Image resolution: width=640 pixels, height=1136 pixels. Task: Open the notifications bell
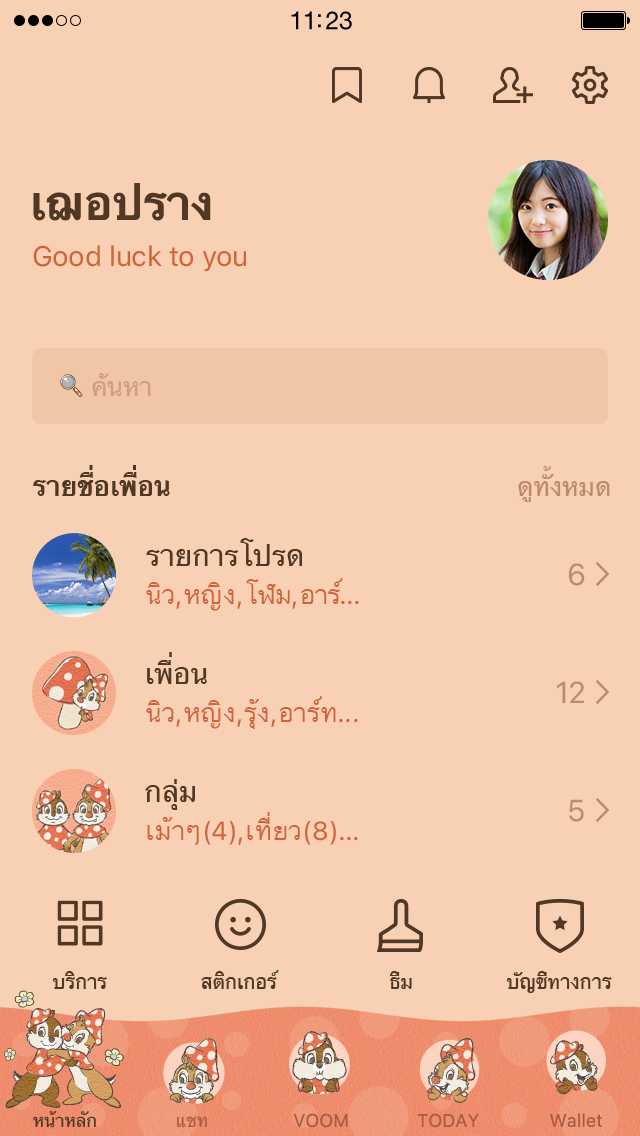click(429, 85)
